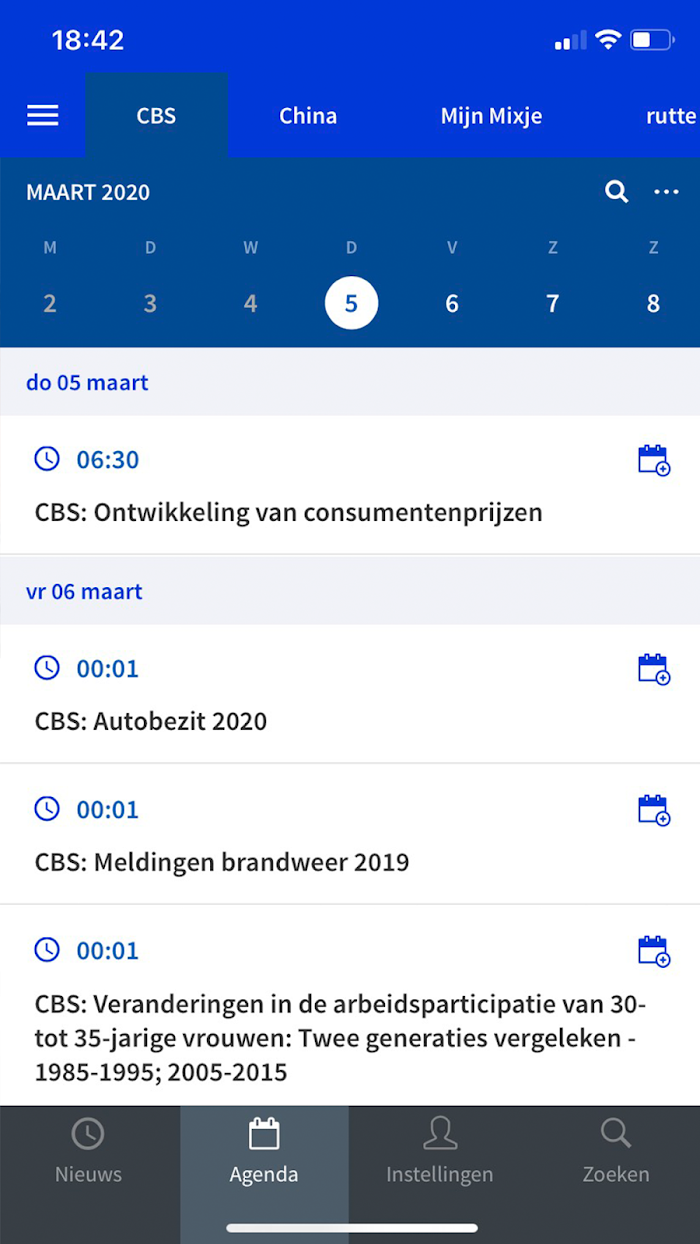Switch to the Zoeken tab

[x=616, y=1151]
